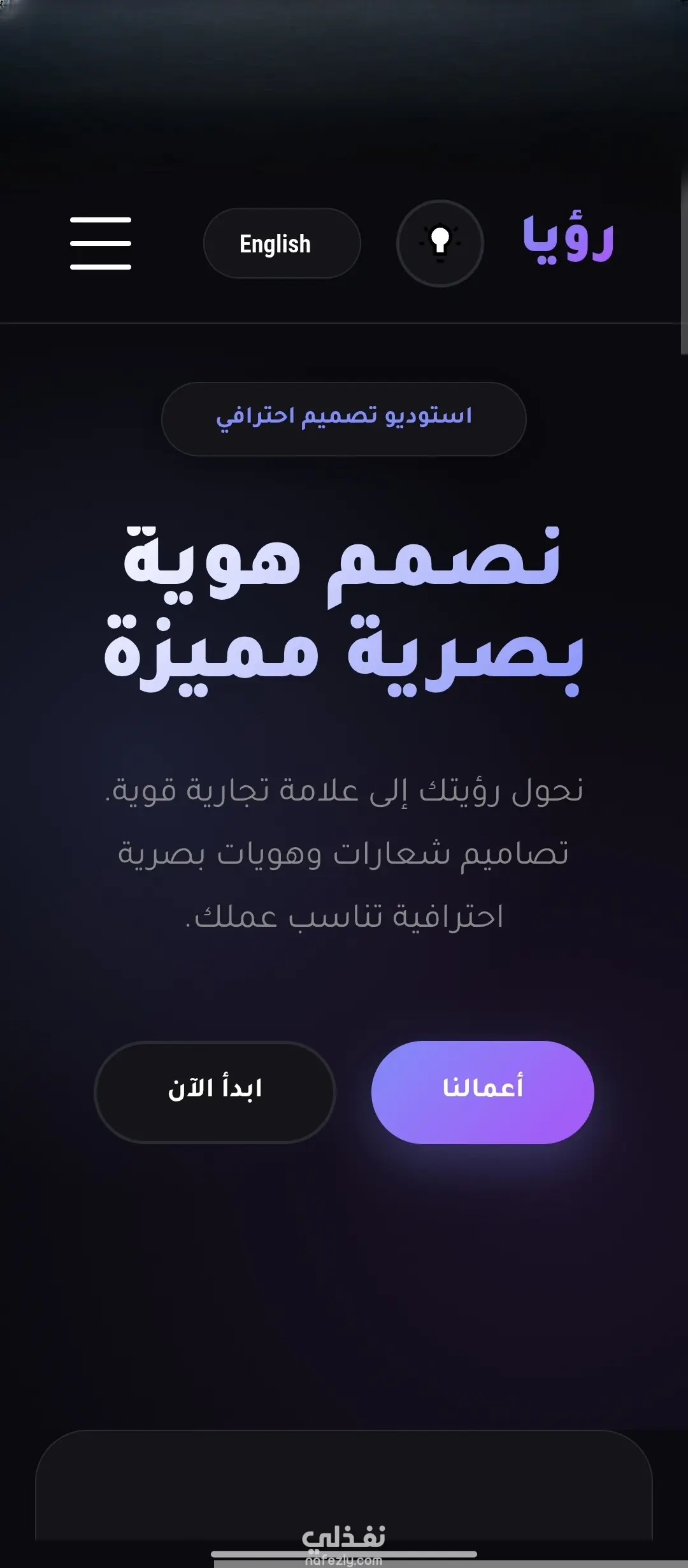Toggle the light bulb theme switch
Screen dimensions: 688x1568
point(440,243)
